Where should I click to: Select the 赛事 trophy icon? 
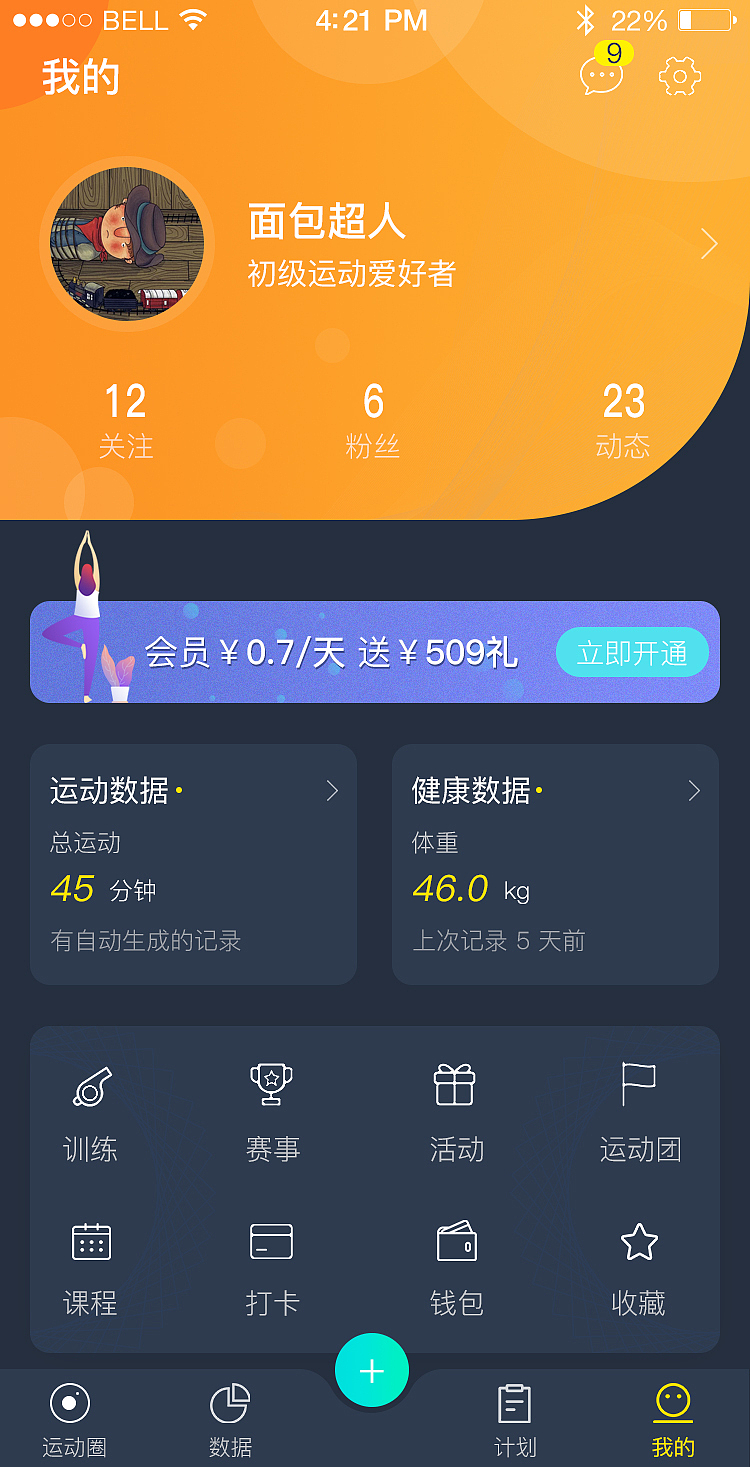click(x=272, y=1084)
